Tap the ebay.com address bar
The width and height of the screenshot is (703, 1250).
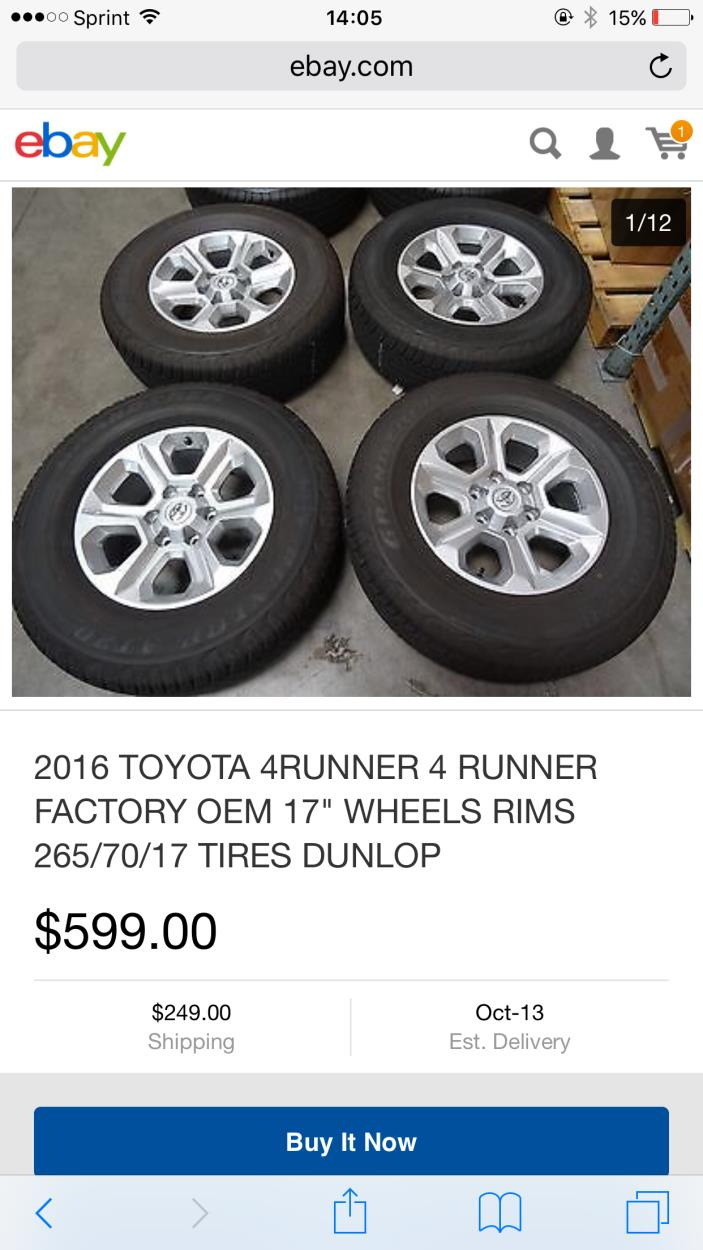pos(350,67)
